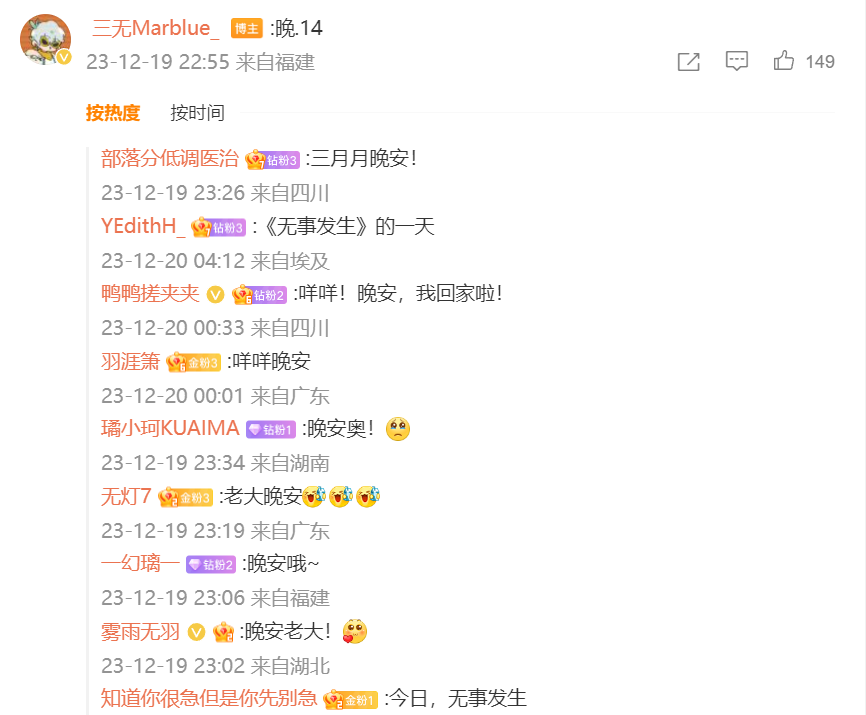Share this comment via the forward icon

click(x=688, y=62)
